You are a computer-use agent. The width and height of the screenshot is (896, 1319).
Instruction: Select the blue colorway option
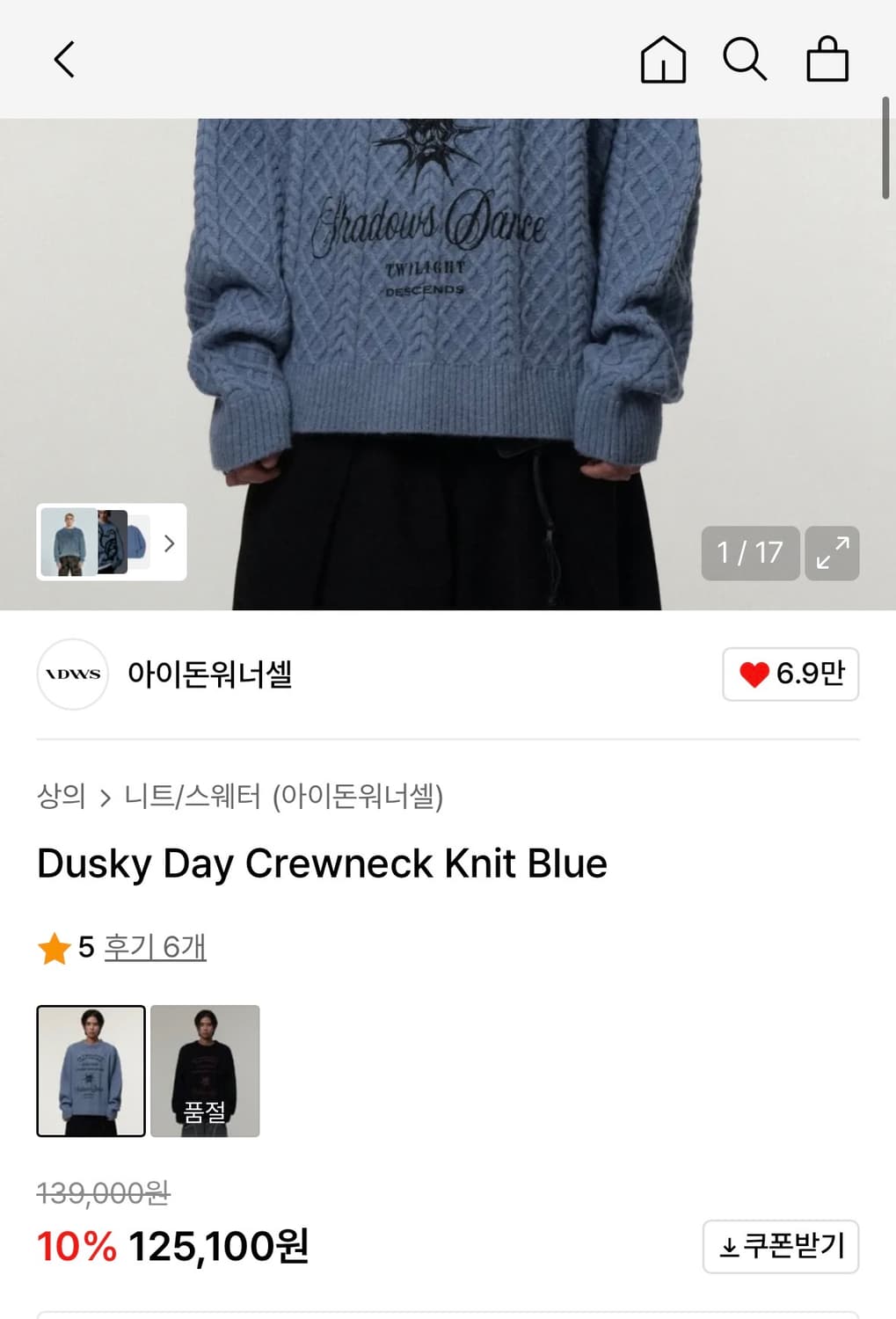pyautogui.click(x=90, y=1071)
